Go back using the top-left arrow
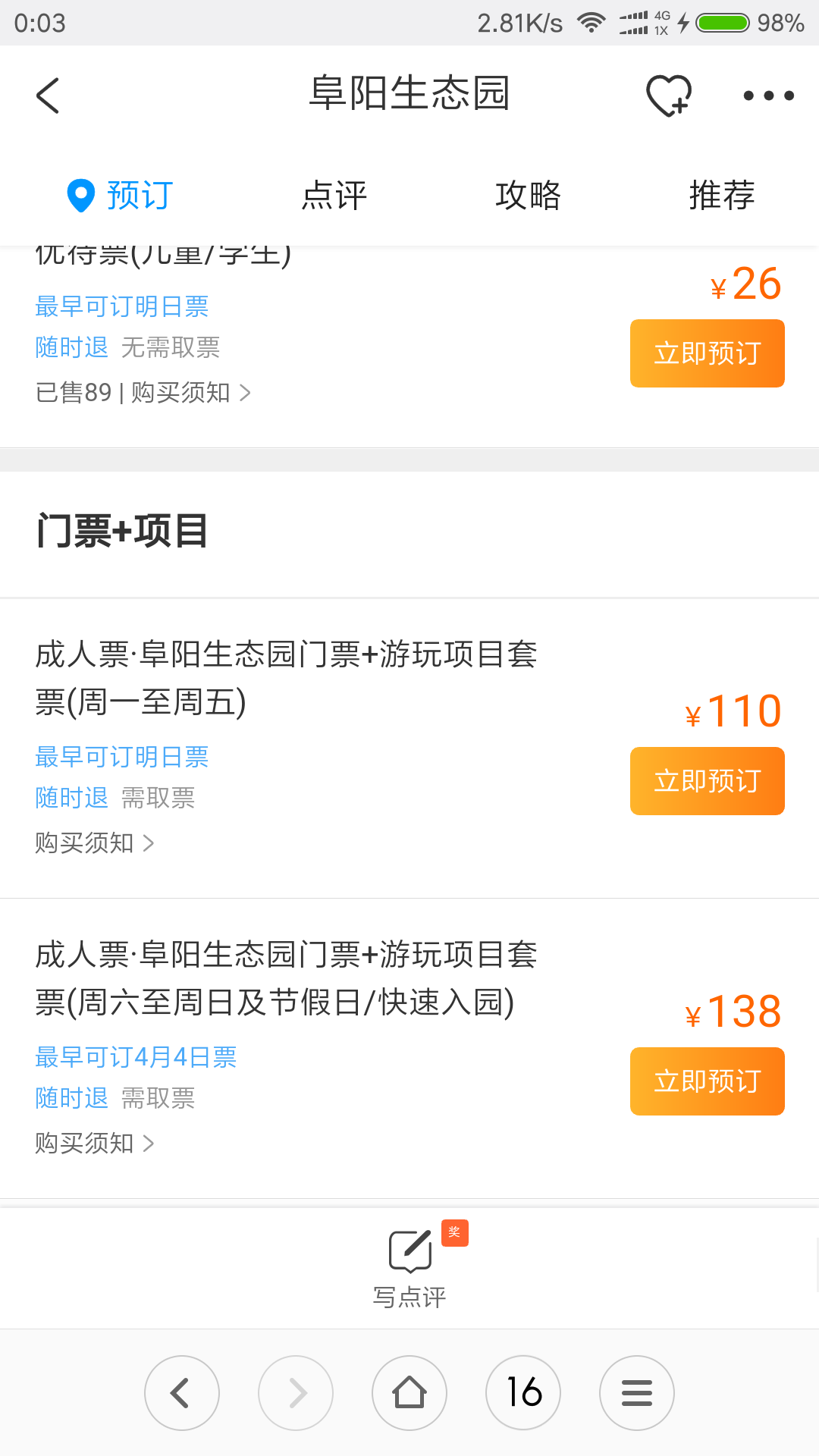The width and height of the screenshot is (819, 1456). 48,96
